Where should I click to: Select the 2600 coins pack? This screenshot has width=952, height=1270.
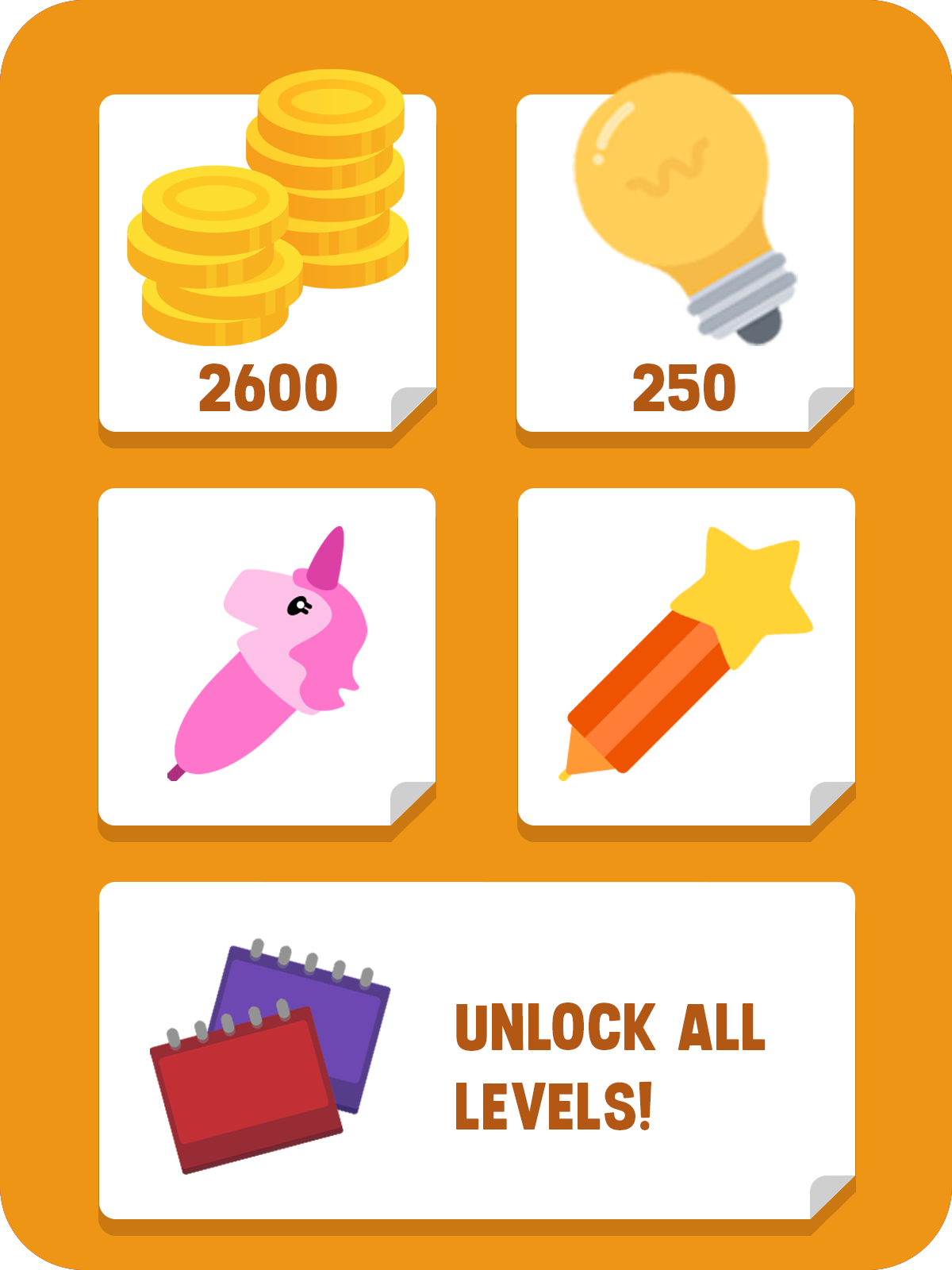267,264
